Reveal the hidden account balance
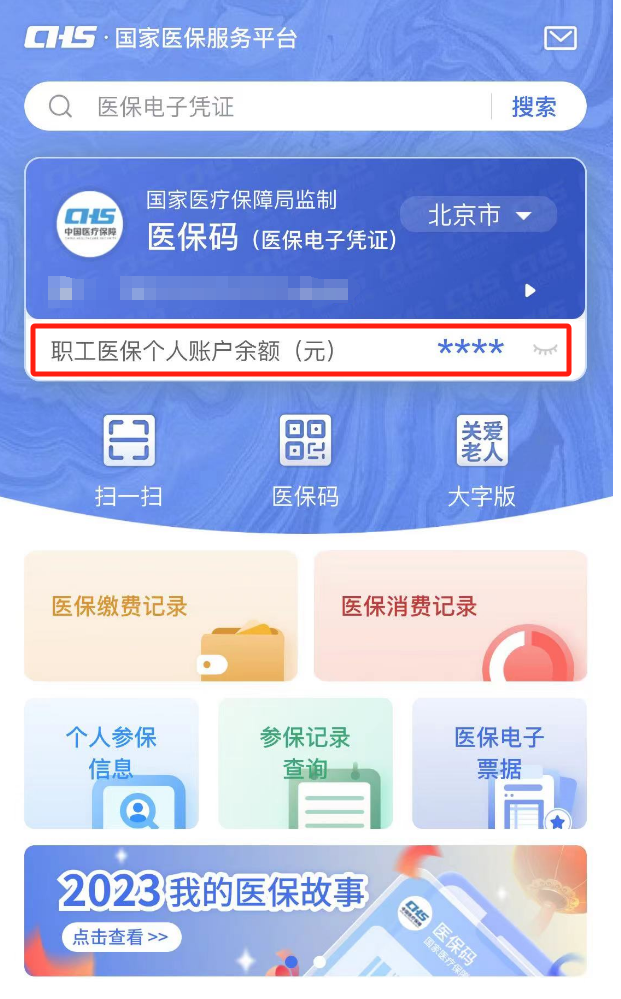The height and width of the screenshot is (999, 621). [x=545, y=349]
